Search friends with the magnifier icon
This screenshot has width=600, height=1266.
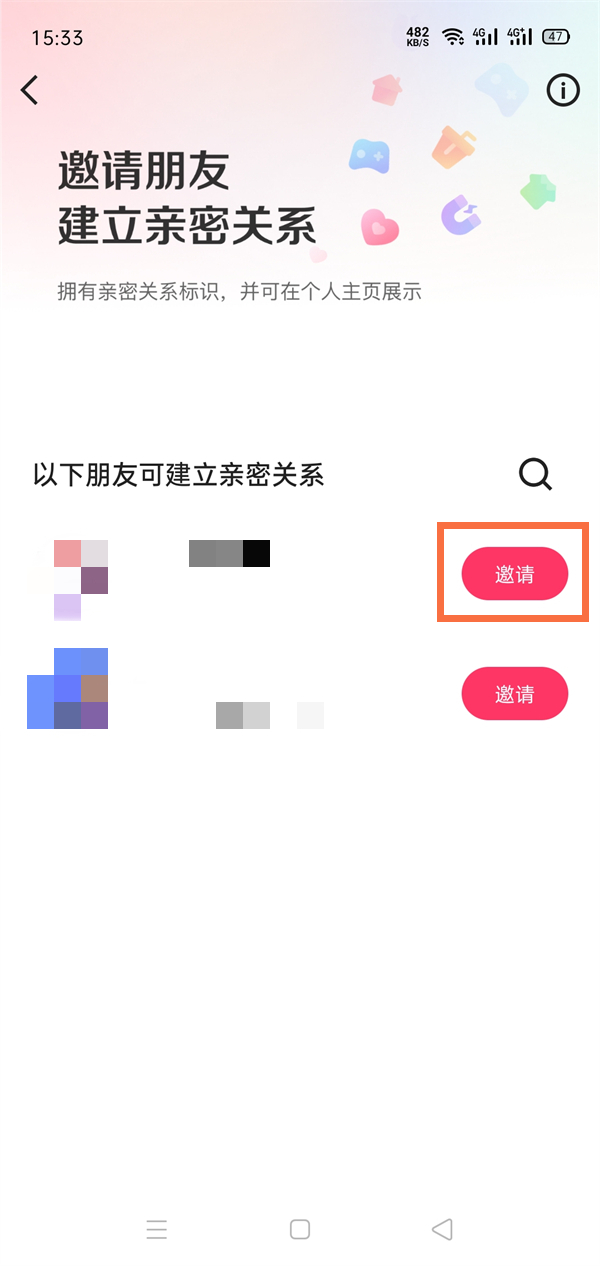[x=535, y=474]
